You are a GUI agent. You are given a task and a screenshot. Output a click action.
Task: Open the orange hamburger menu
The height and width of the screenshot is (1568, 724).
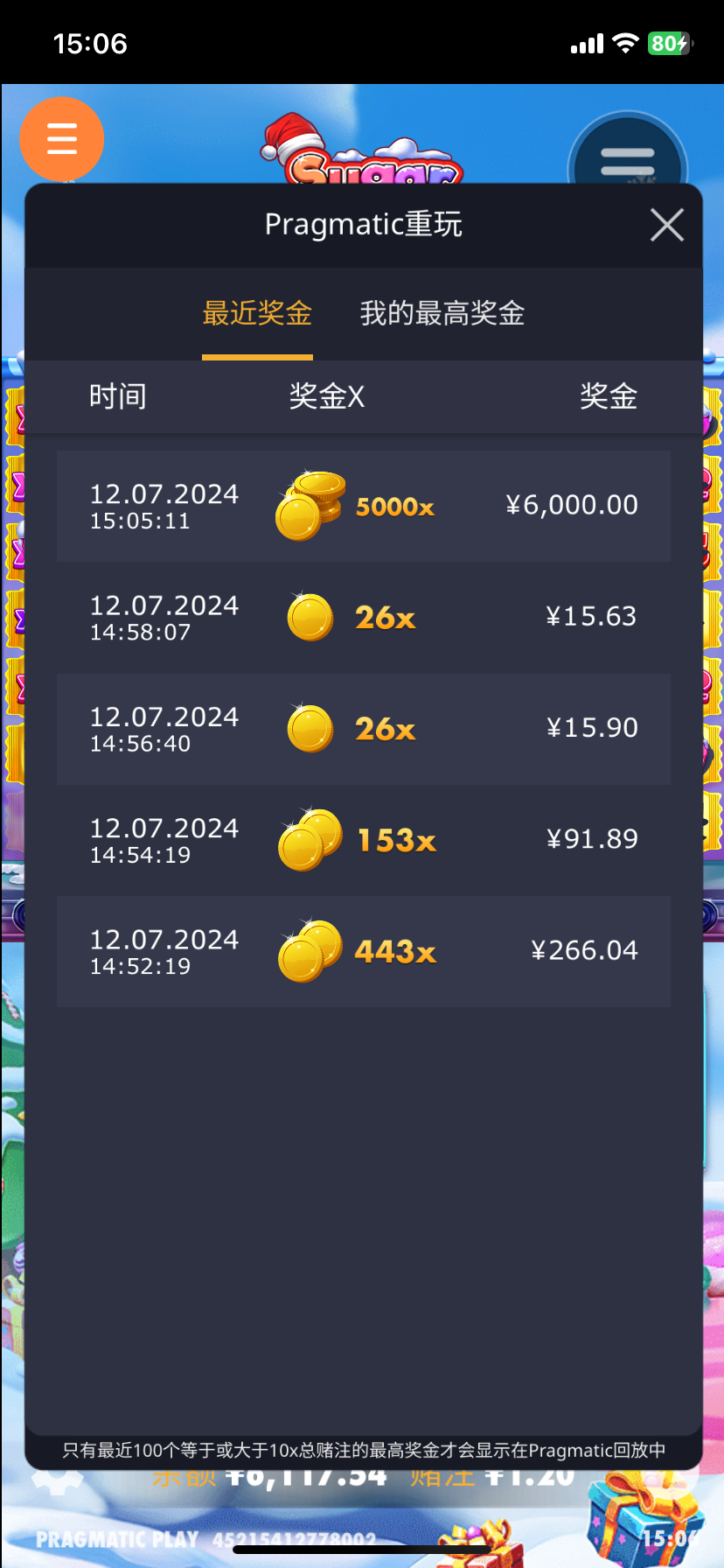pyautogui.click(x=62, y=139)
